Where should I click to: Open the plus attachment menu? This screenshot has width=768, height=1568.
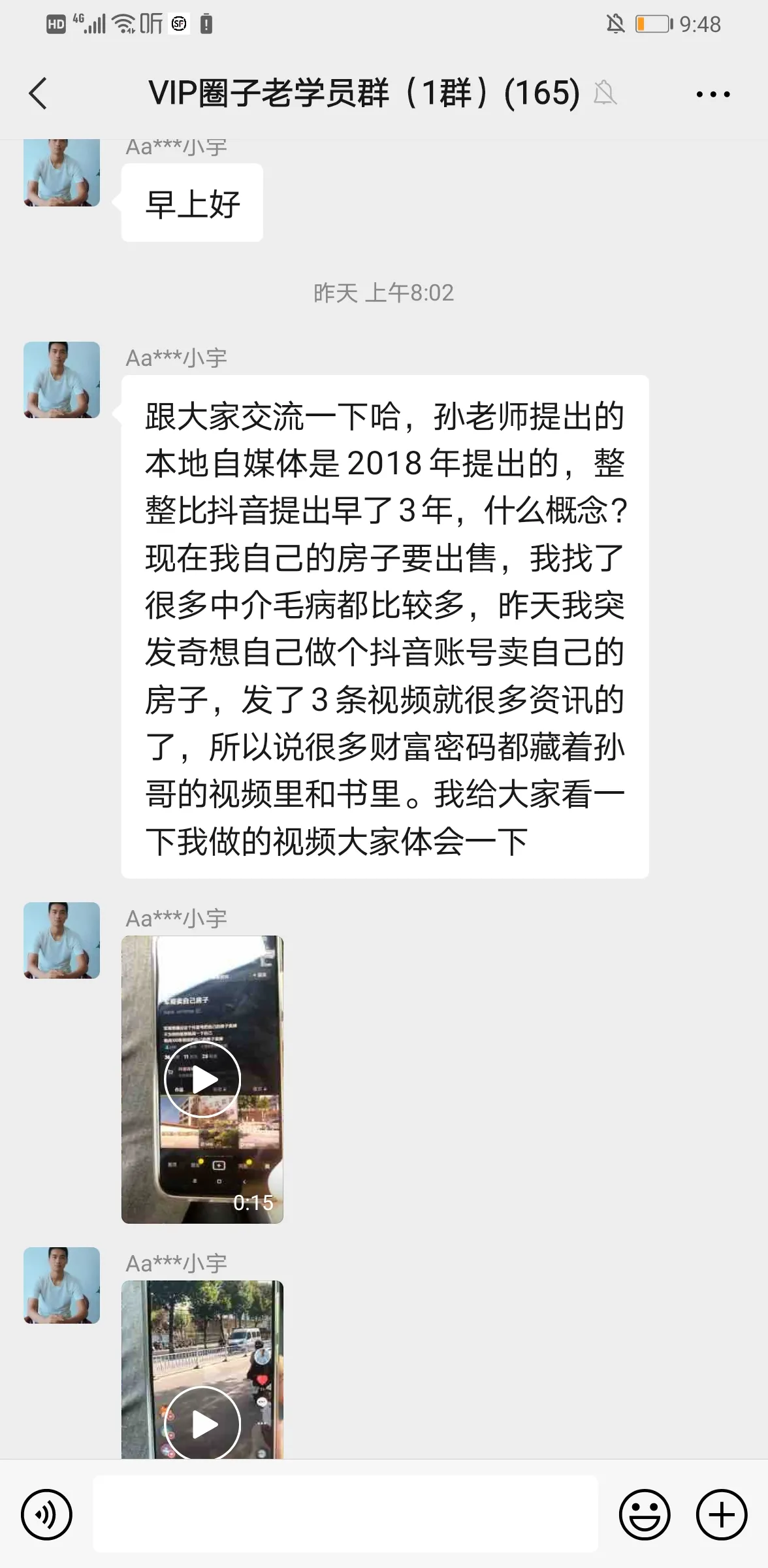(721, 1514)
